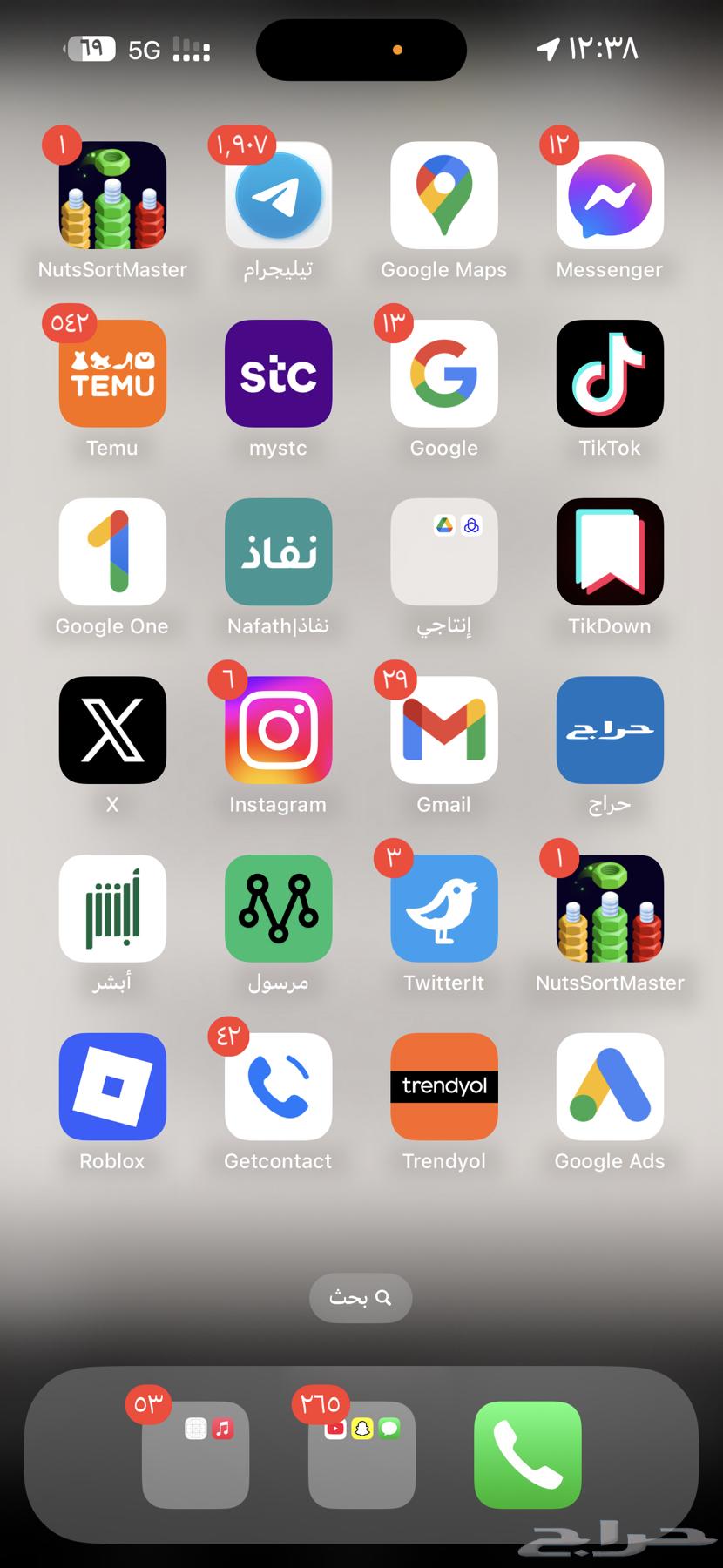Launch Getcontact app

[278, 1087]
